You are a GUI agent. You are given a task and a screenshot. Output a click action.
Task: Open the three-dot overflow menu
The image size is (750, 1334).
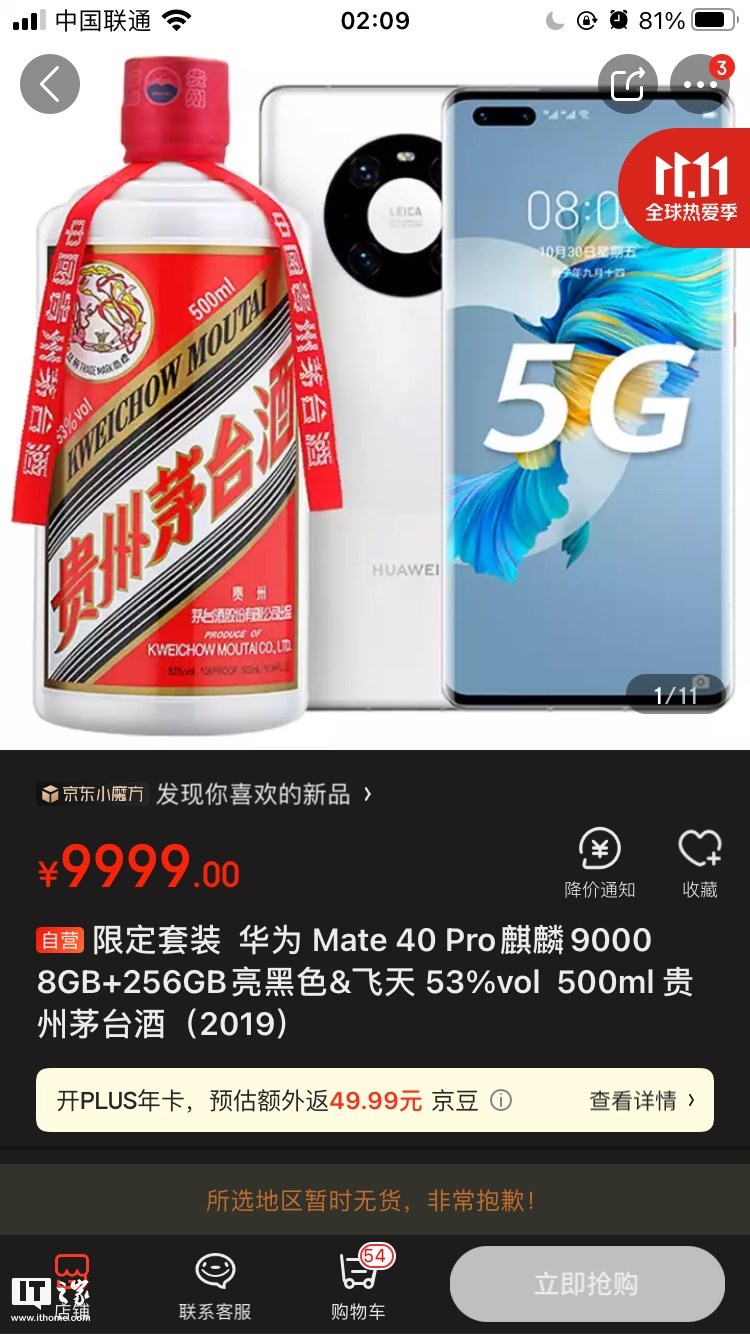coord(699,84)
